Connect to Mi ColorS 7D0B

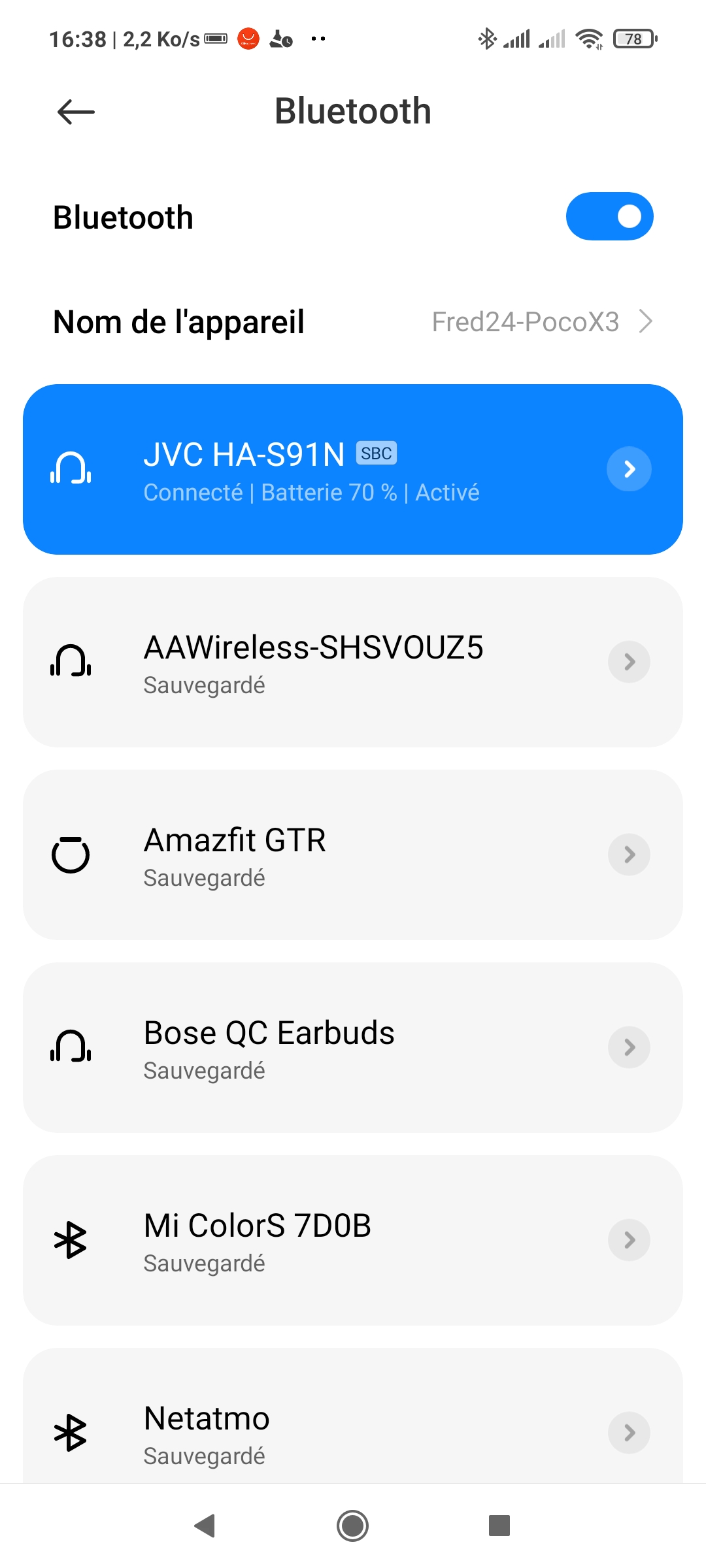coord(314,1240)
